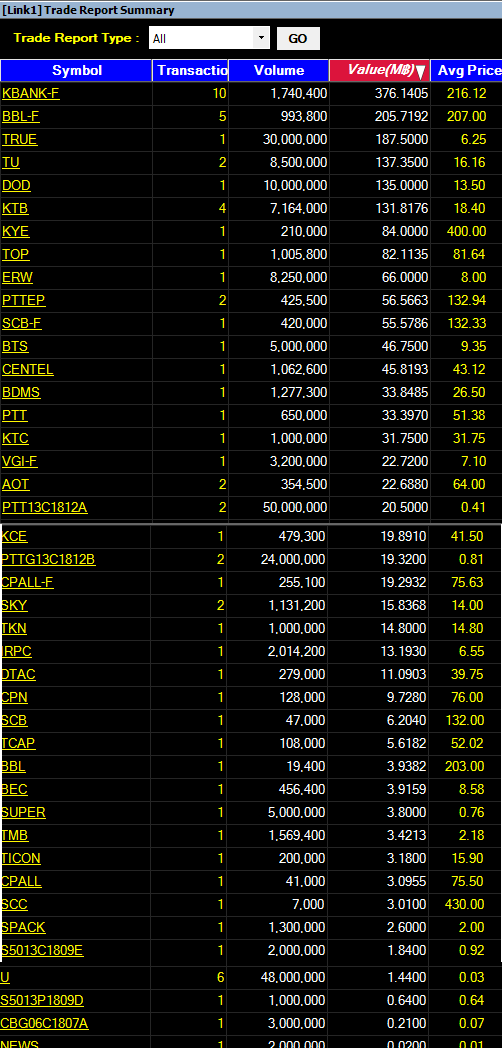Open the PTTEP symbol link
Image resolution: width=502 pixels, height=1048 pixels.
point(24,301)
